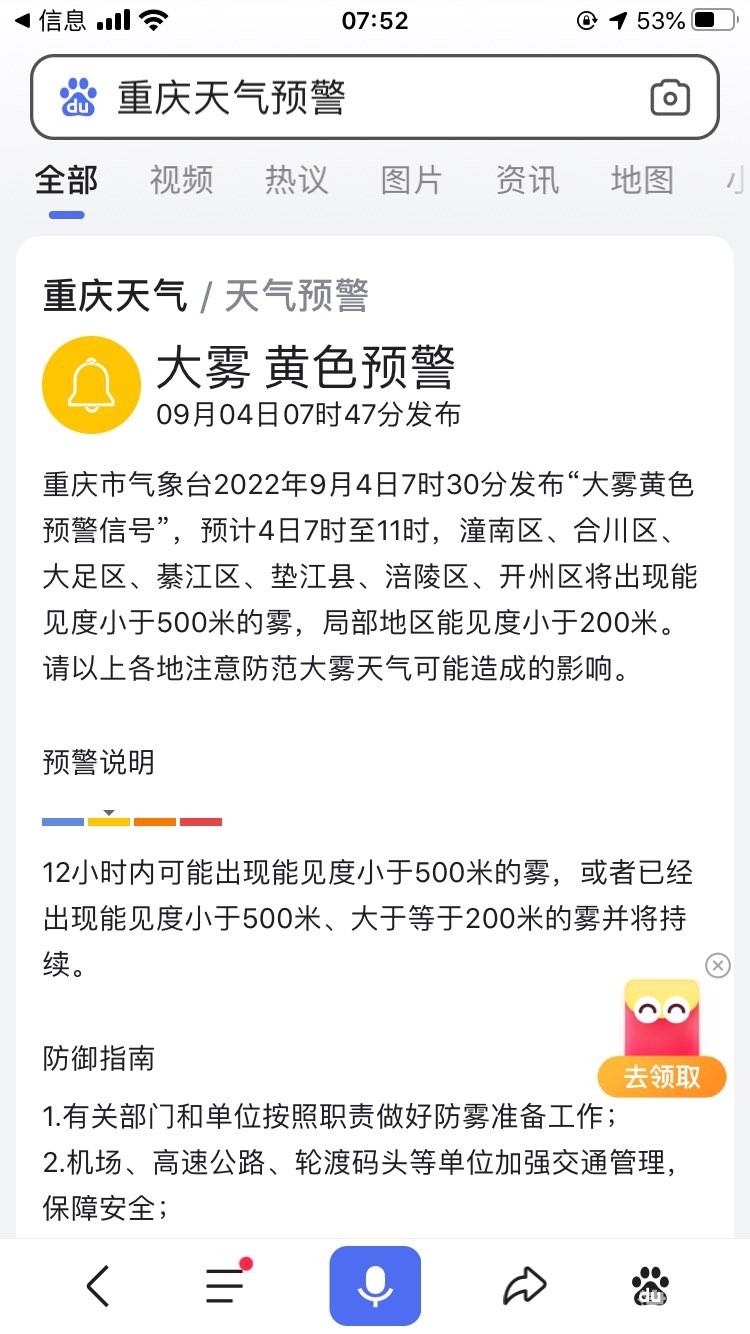This screenshot has width=750, height=1334.
Task: Switch to the 资讯 tab
Action: [x=527, y=180]
